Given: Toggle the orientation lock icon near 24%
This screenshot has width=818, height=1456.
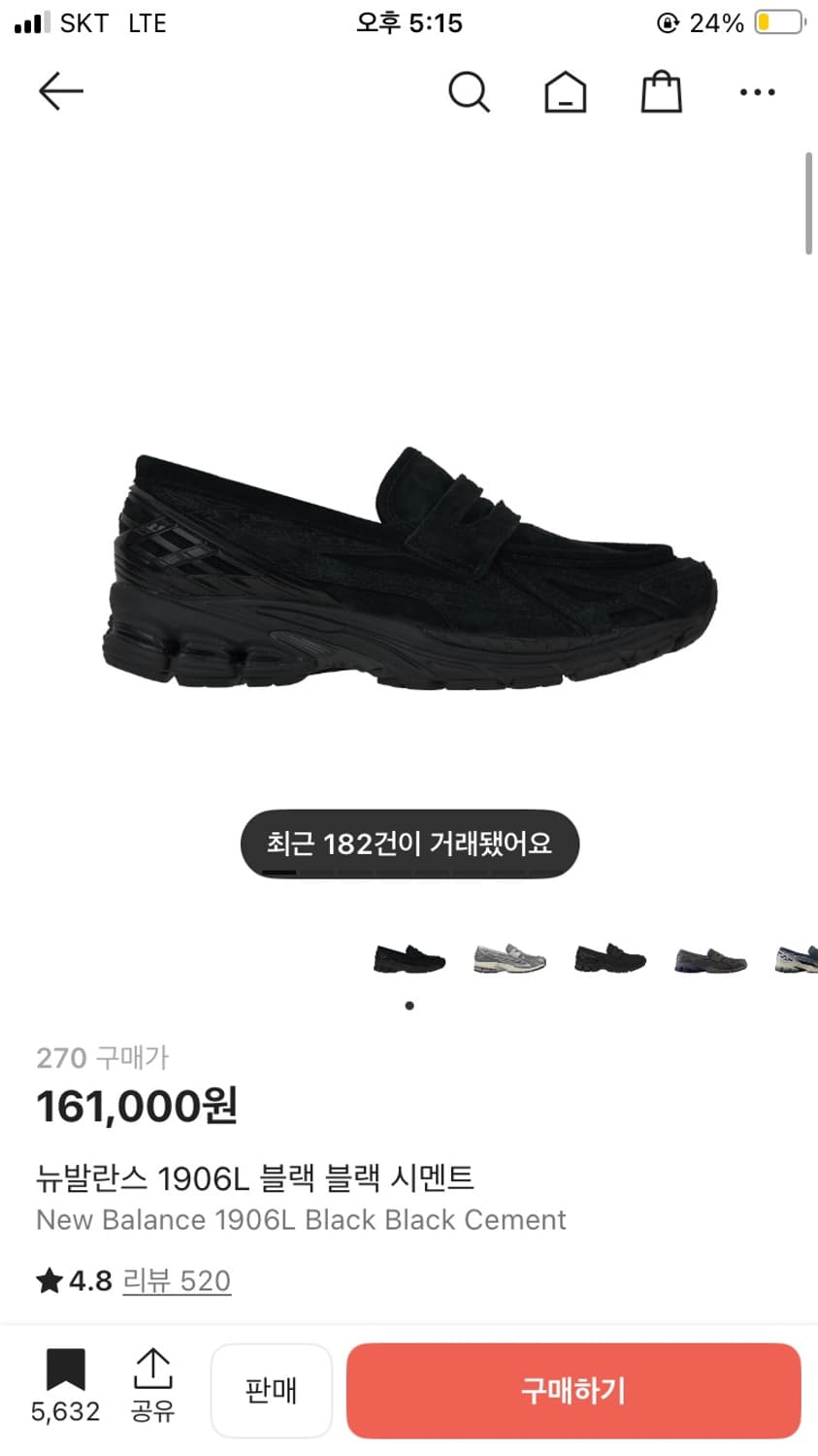Looking at the screenshot, I should coord(666,22).
